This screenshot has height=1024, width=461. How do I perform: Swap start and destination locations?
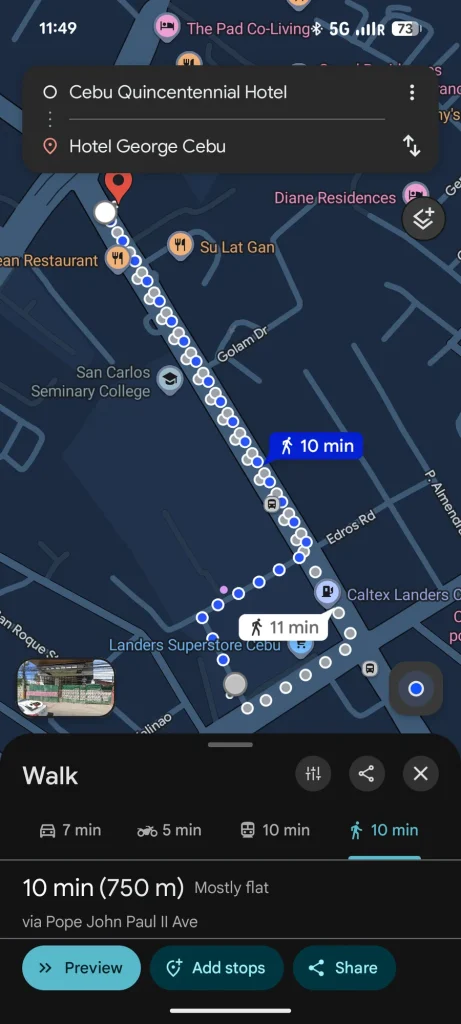click(411, 146)
